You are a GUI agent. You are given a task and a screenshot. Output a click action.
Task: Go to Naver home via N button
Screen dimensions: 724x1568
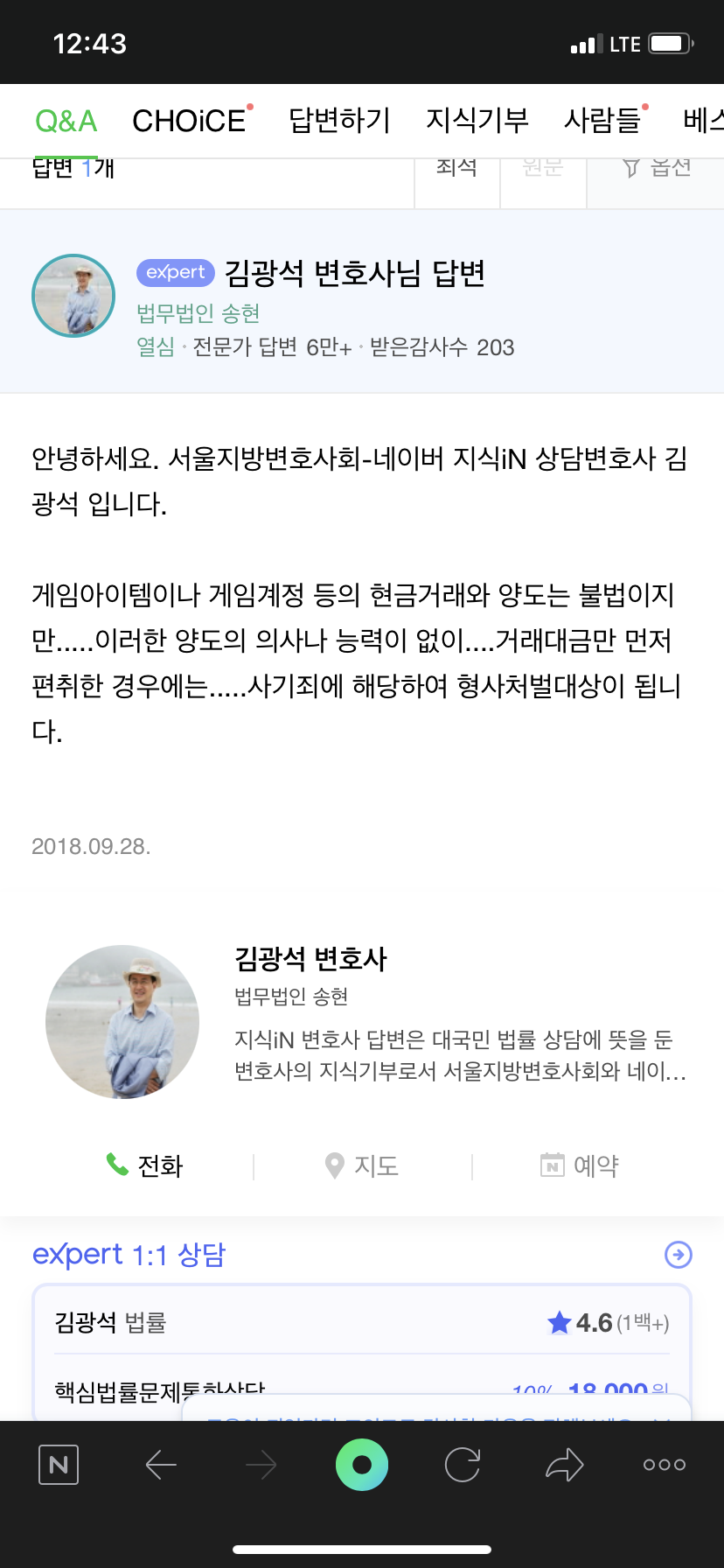click(x=59, y=1465)
